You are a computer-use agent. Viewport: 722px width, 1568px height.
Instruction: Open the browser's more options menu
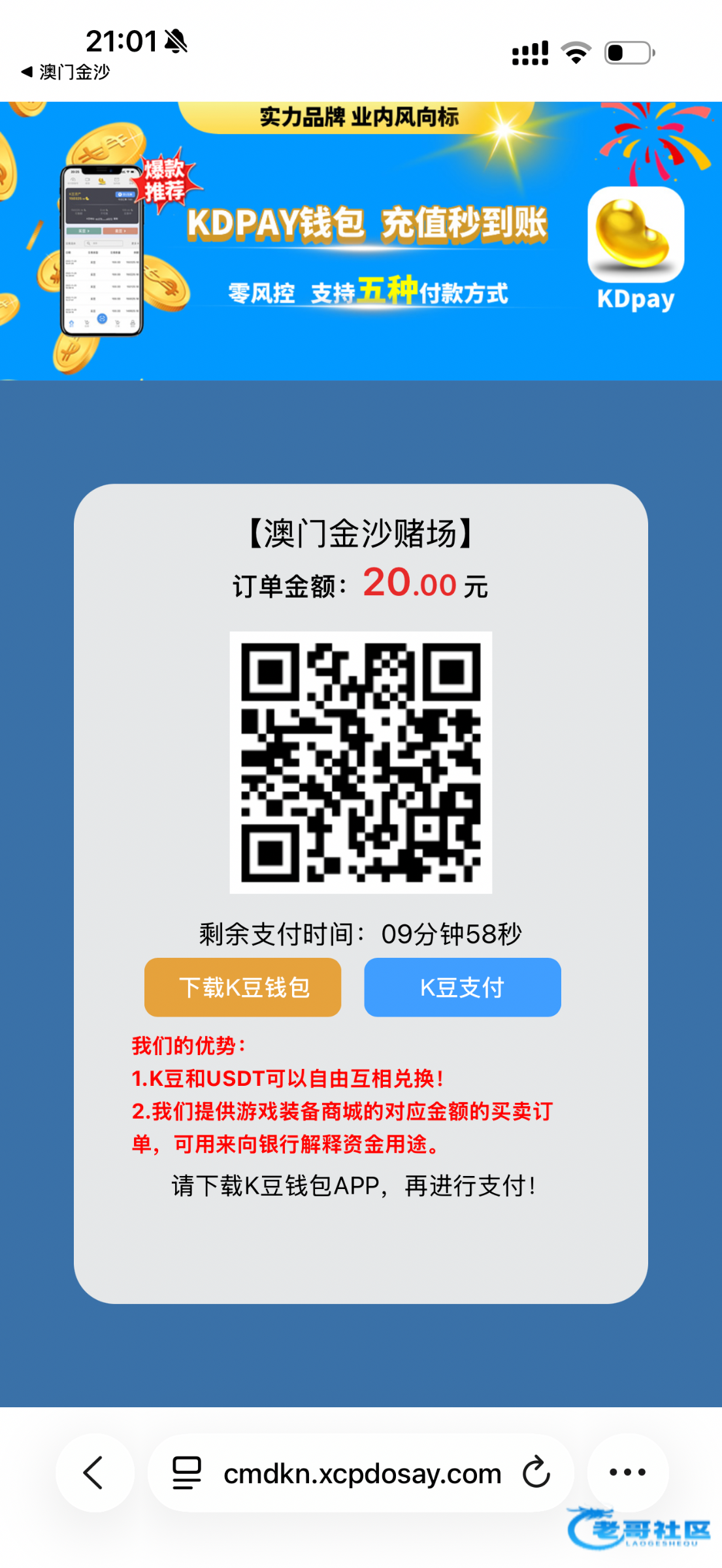(627, 1473)
